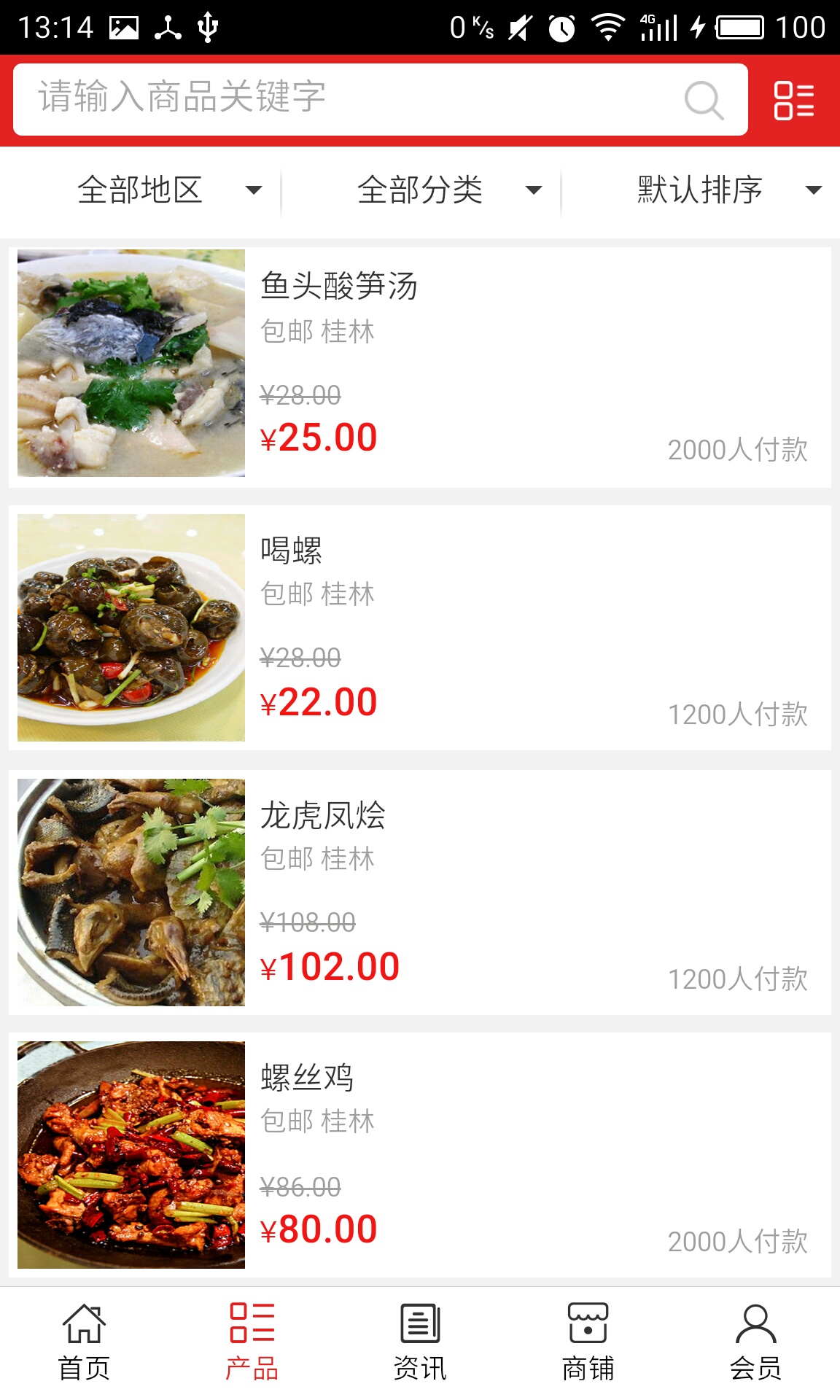The height and width of the screenshot is (1400, 840).
Task: Open the 全部分类 category dropdown
Action: (x=448, y=190)
